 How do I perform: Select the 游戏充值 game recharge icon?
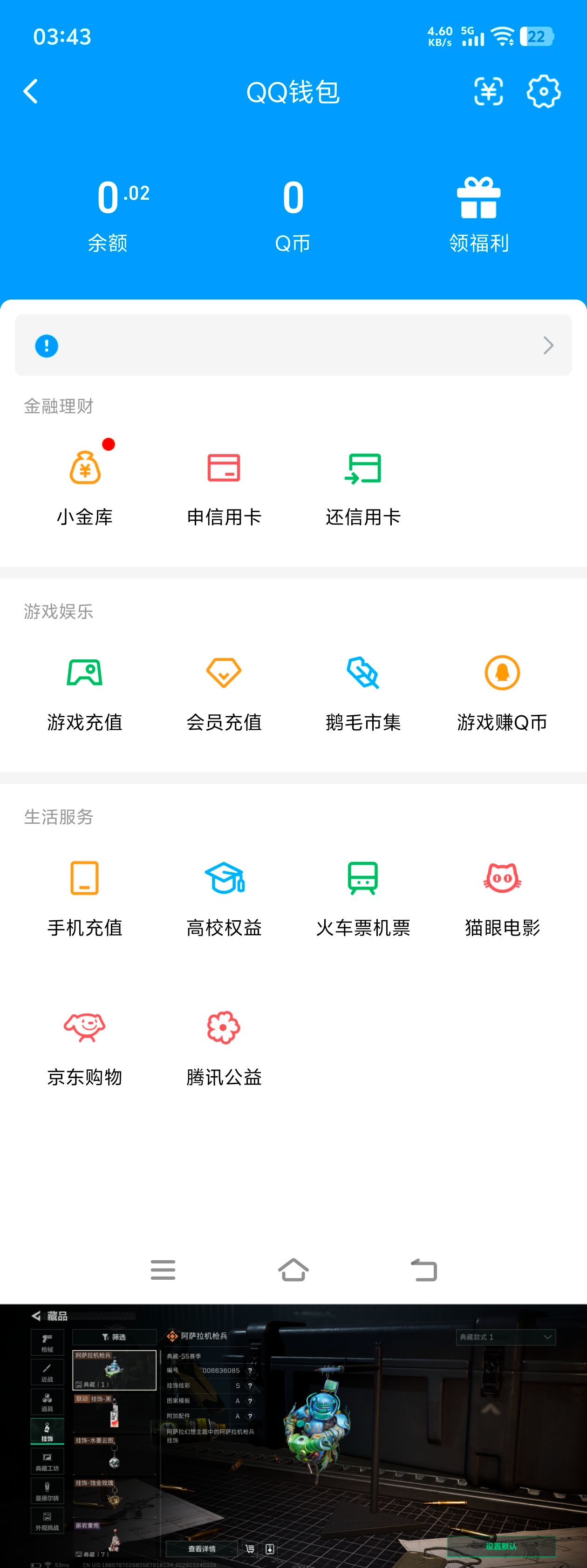pos(85,672)
